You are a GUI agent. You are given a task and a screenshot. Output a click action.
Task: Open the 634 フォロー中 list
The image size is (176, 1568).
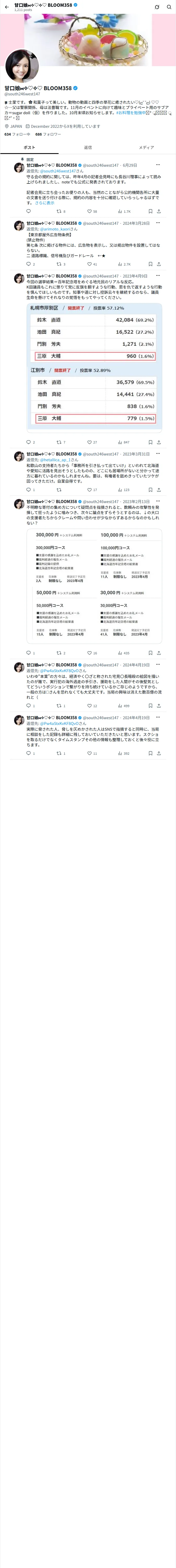coord(17,134)
